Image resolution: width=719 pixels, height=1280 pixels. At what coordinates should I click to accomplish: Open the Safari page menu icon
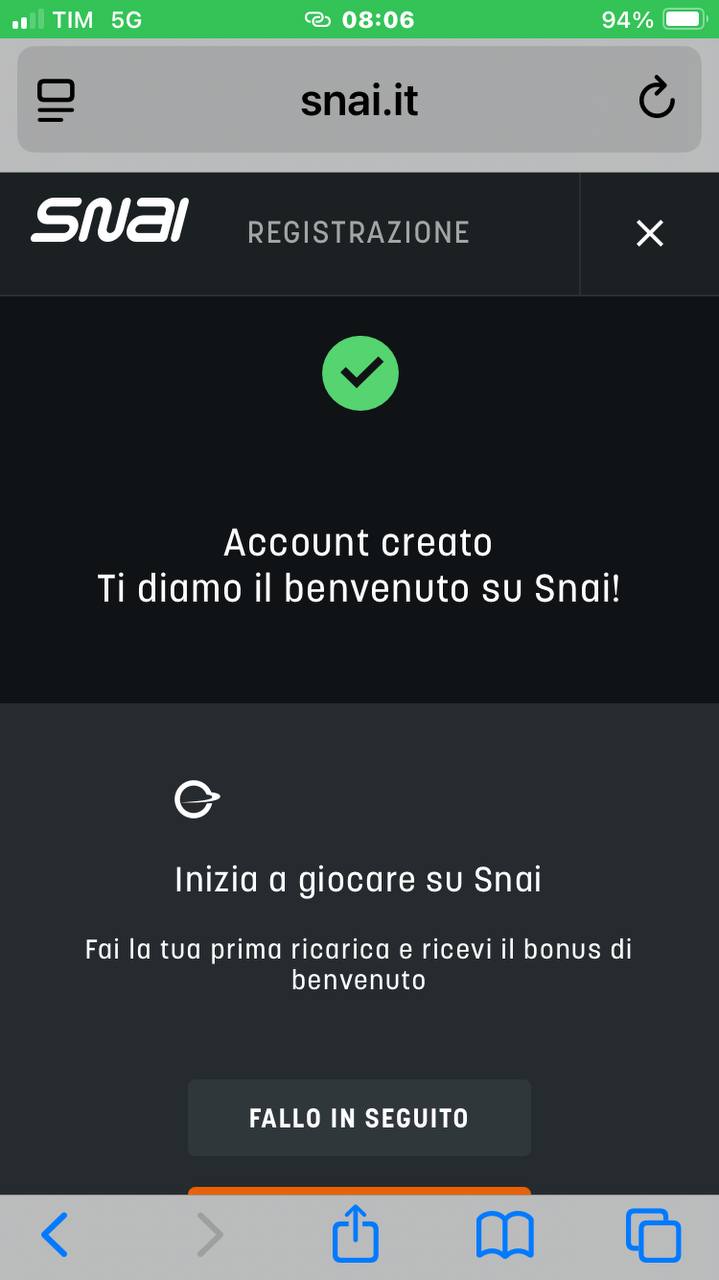click(x=57, y=100)
